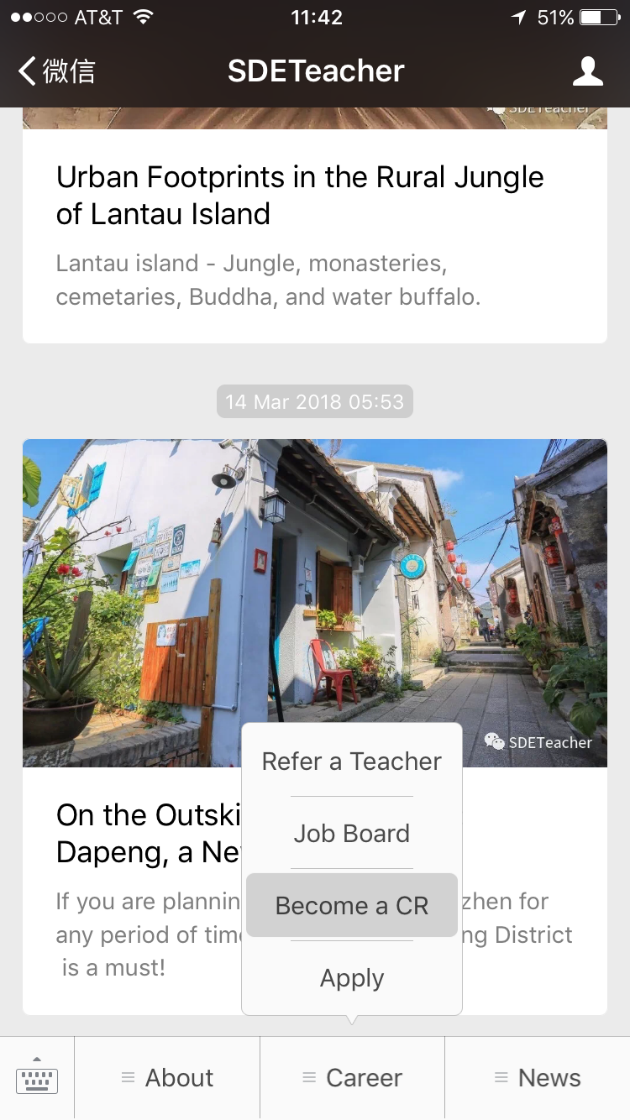Open the SDETeacher account profile icon
630x1120 pixels.
point(588,71)
